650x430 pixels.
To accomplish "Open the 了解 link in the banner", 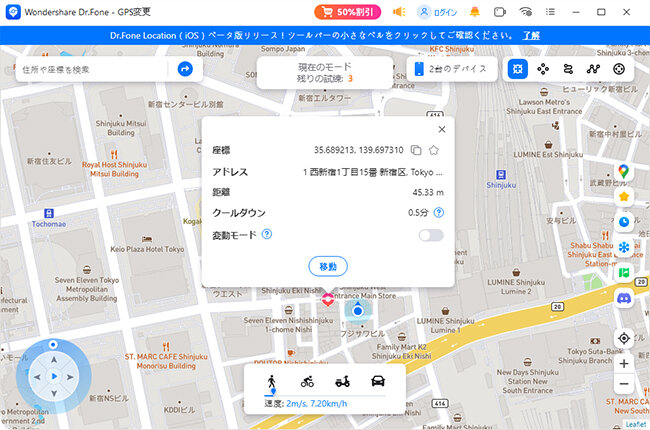I will pos(530,35).
